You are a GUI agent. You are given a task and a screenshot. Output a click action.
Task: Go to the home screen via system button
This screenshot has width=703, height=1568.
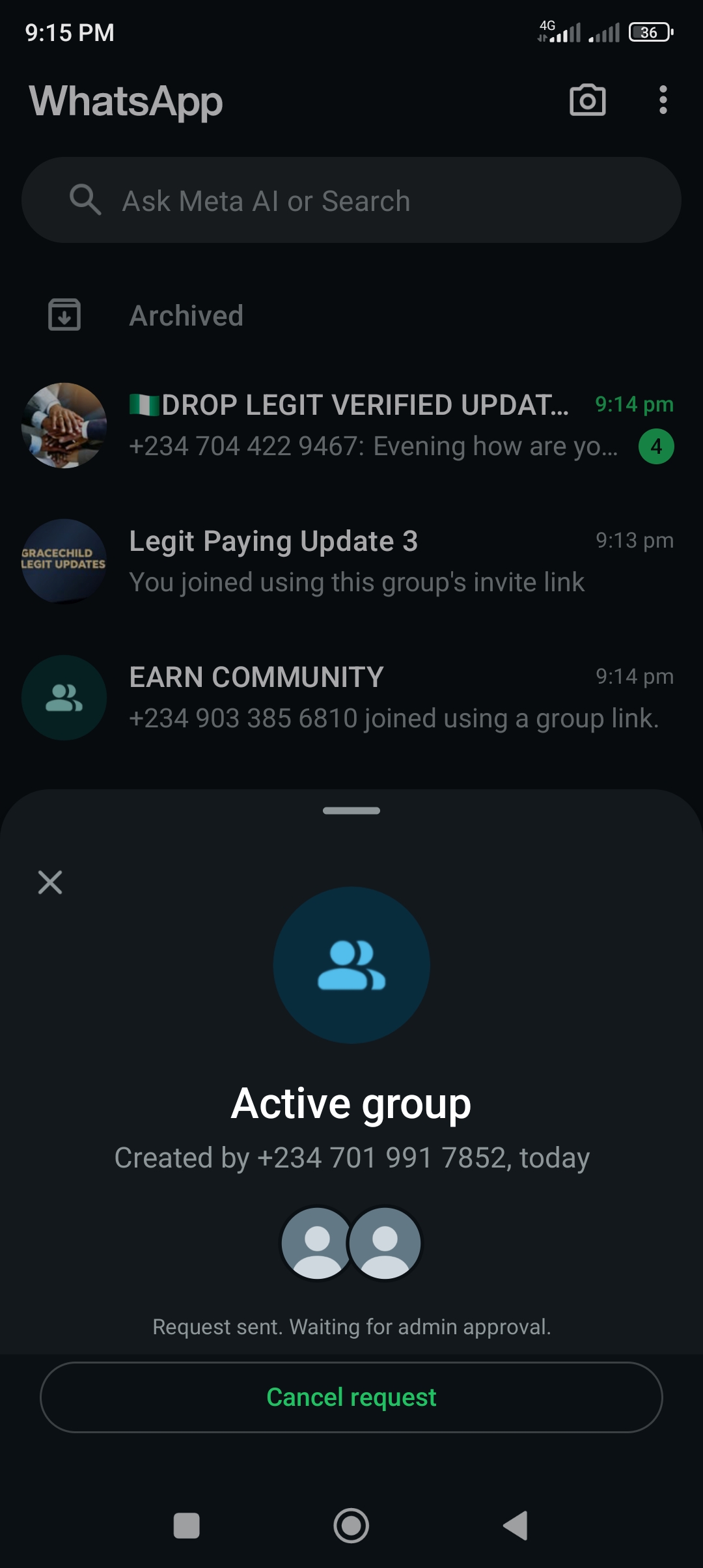(x=351, y=1526)
